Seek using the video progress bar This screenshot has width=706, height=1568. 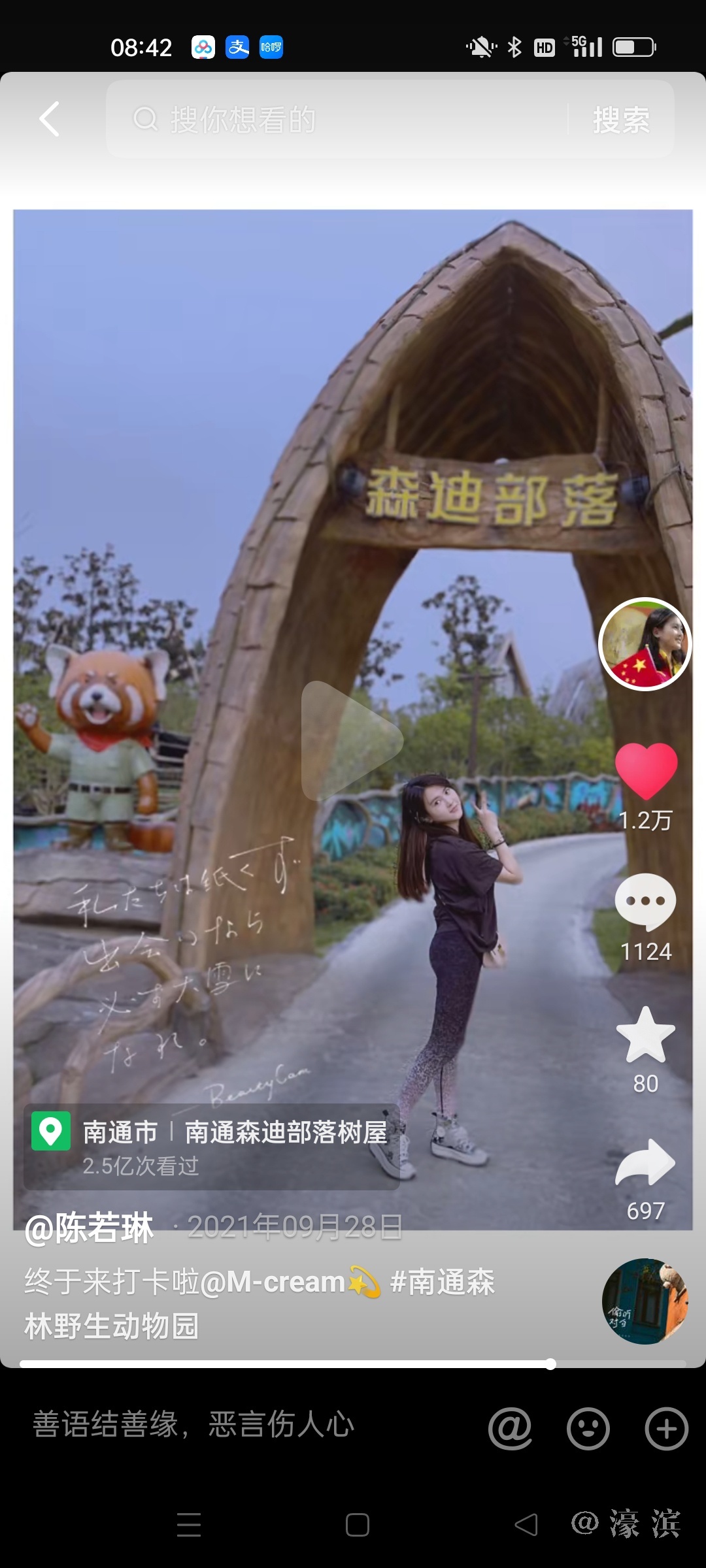353,1364
